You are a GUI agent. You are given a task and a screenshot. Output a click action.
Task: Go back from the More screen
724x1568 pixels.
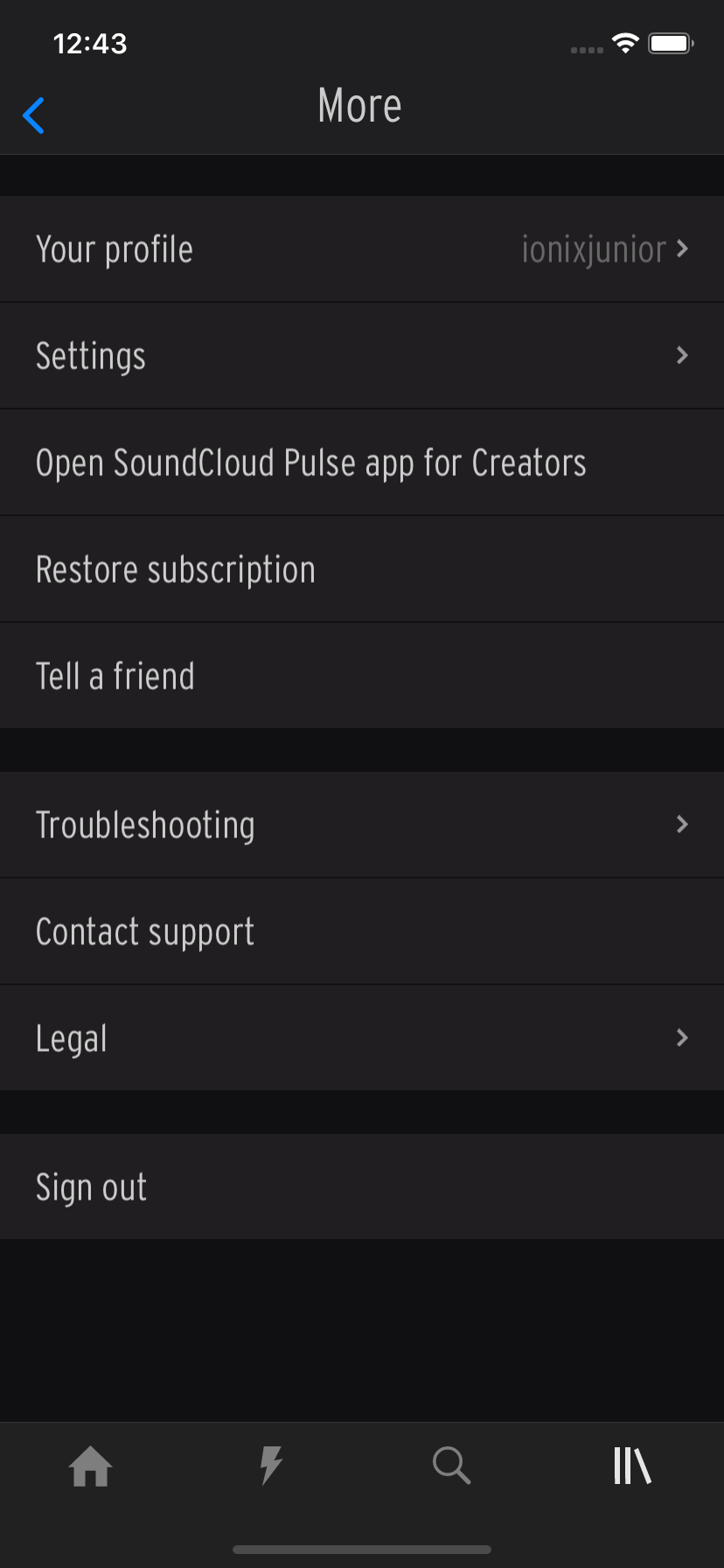coord(34,115)
